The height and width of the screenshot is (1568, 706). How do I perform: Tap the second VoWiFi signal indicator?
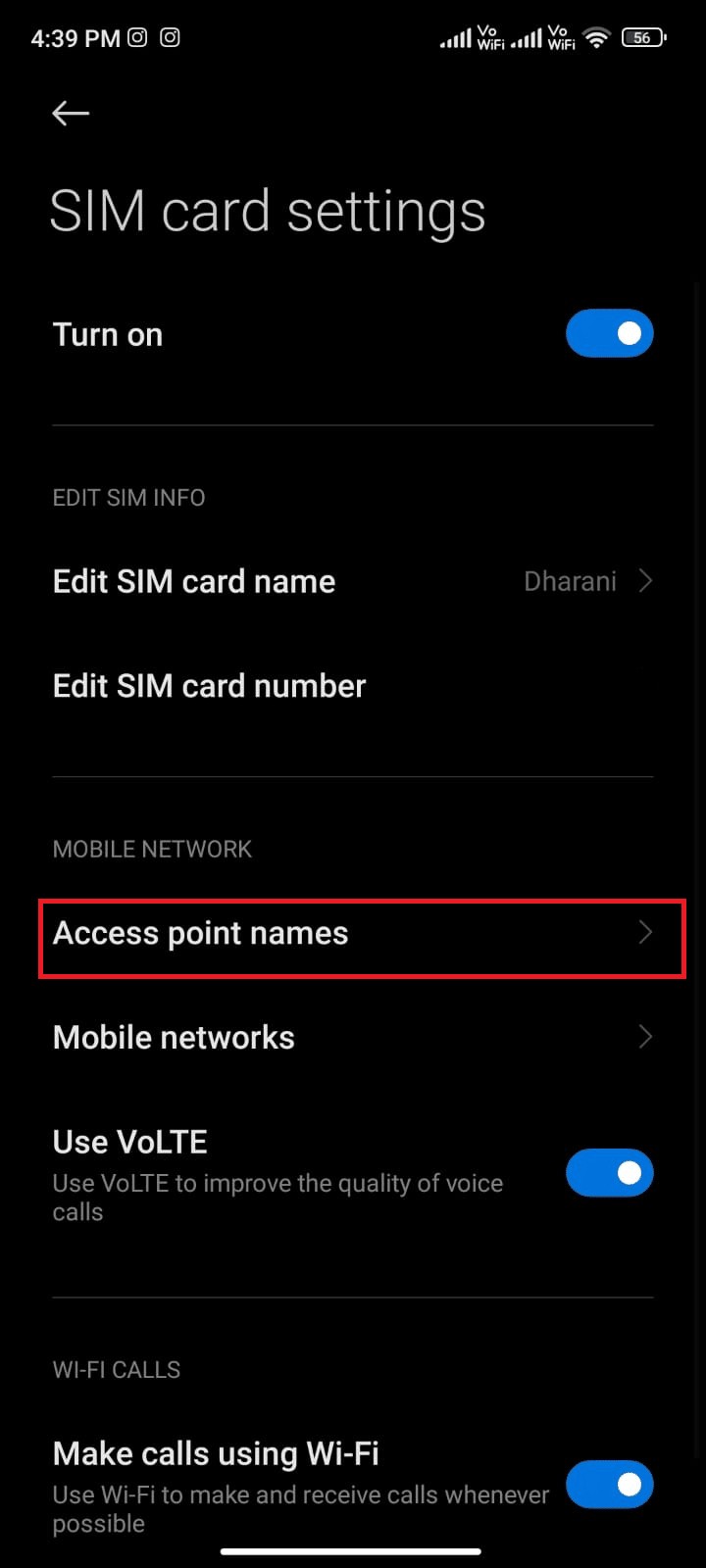[541, 37]
